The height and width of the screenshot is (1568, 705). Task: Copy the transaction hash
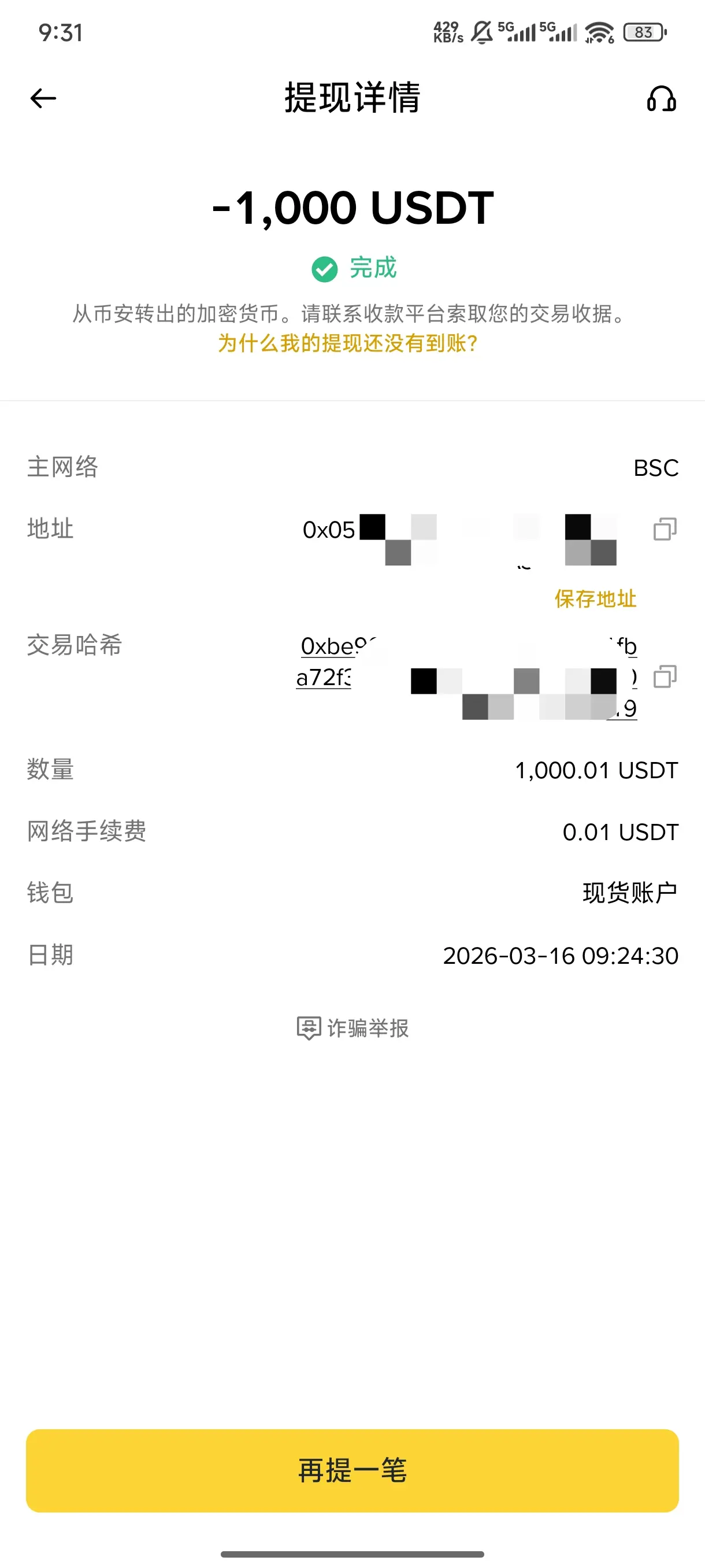tap(664, 676)
